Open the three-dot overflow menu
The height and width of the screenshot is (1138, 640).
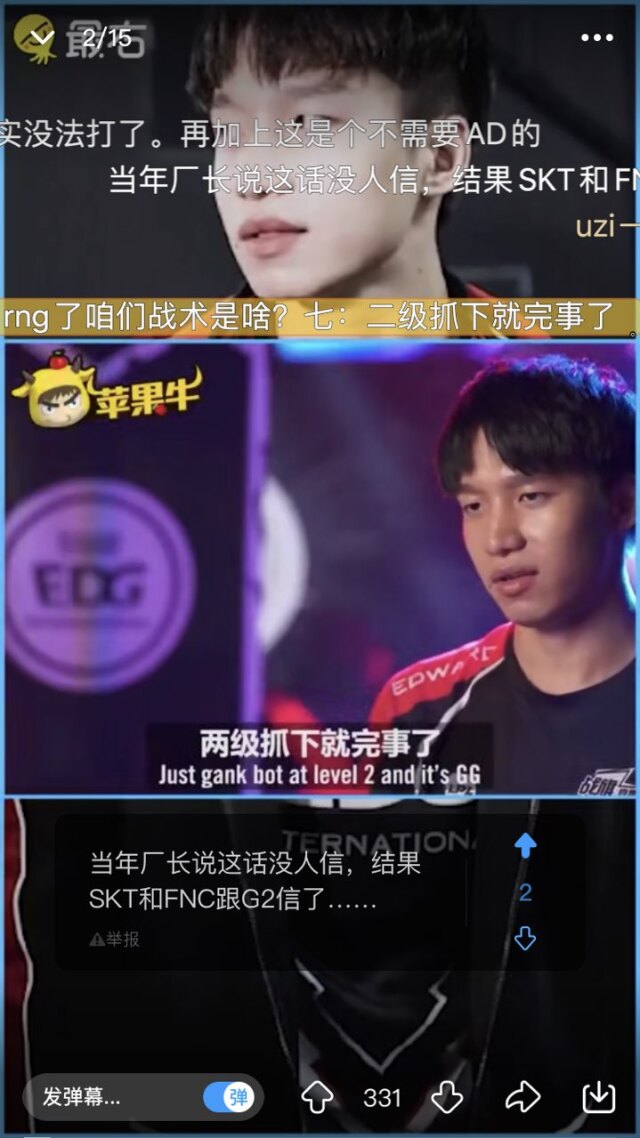(597, 38)
